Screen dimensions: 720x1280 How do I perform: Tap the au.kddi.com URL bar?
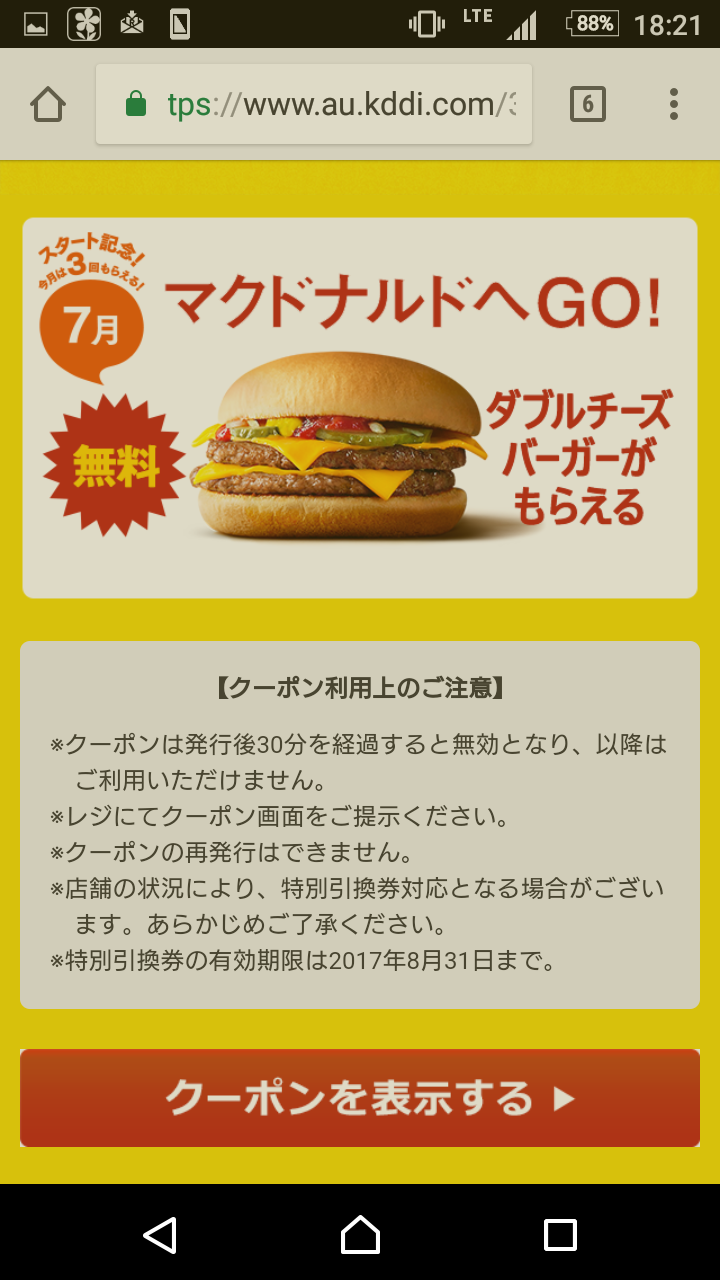click(314, 104)
